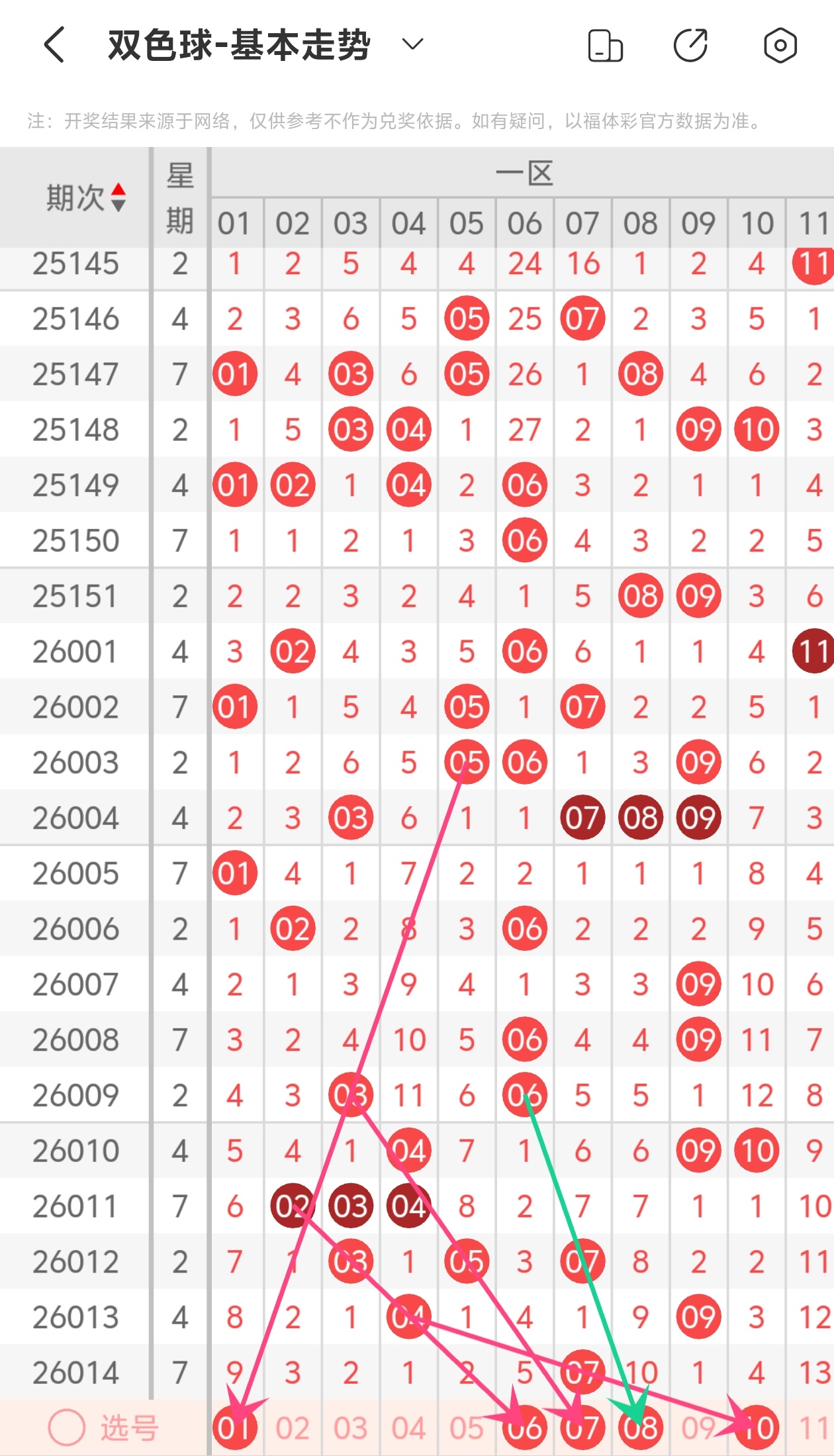Sort by 期次 column arrows

coord(118,197)
